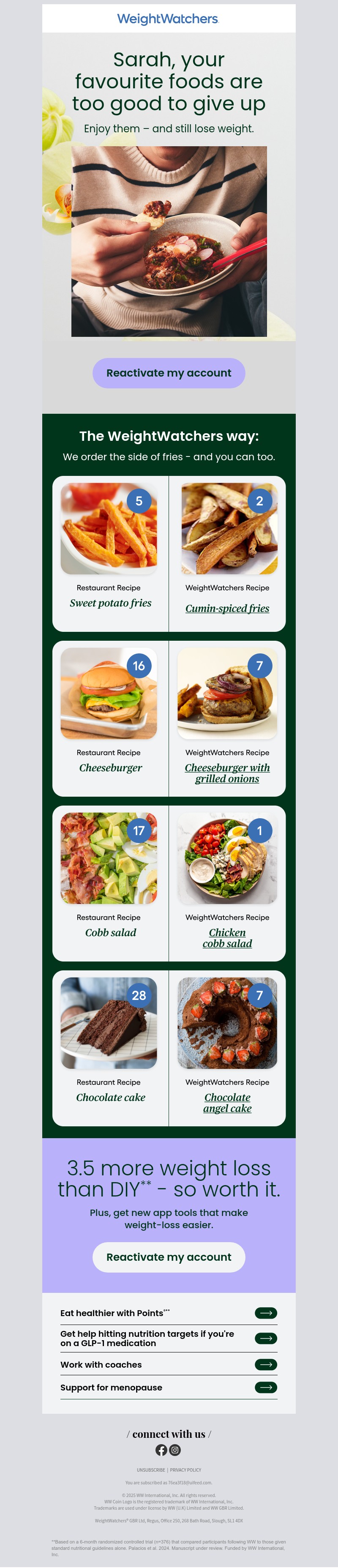Open Eat healthier with Points row

point(169,1313)
